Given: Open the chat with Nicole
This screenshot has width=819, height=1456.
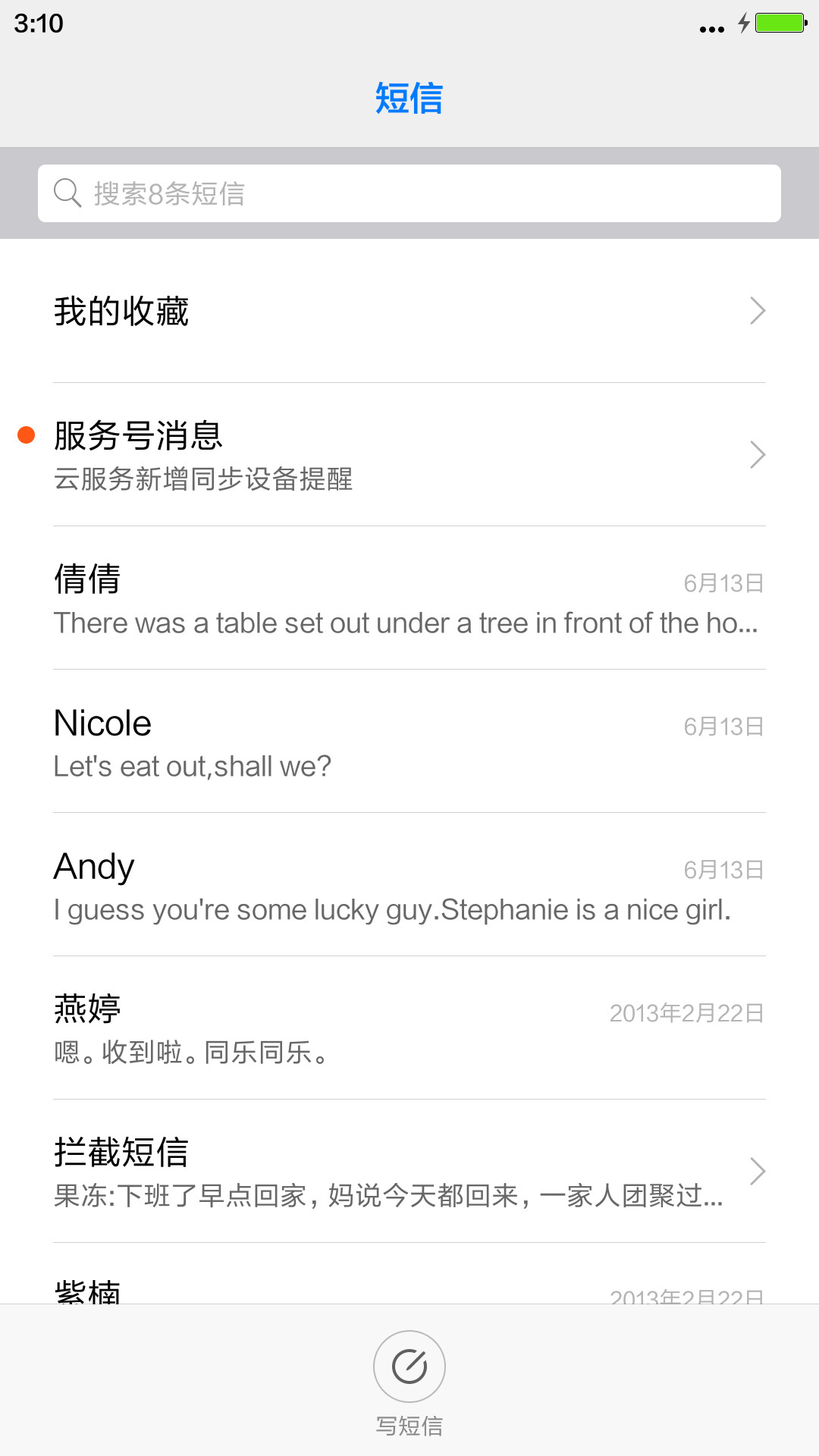Looking at the screenshot, I should click(x=409, y=742).
